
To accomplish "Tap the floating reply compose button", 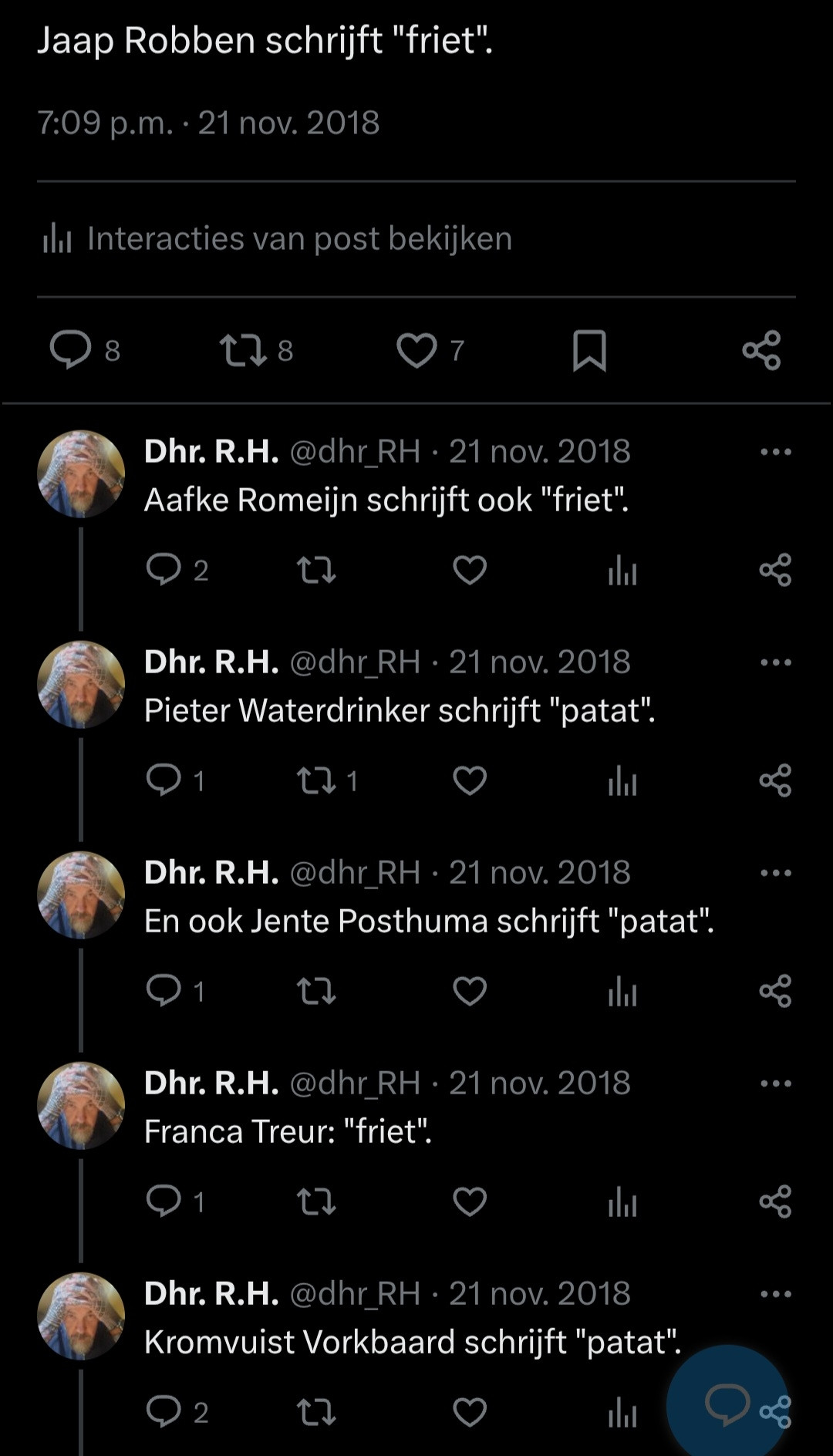I will coord(727,1404).
